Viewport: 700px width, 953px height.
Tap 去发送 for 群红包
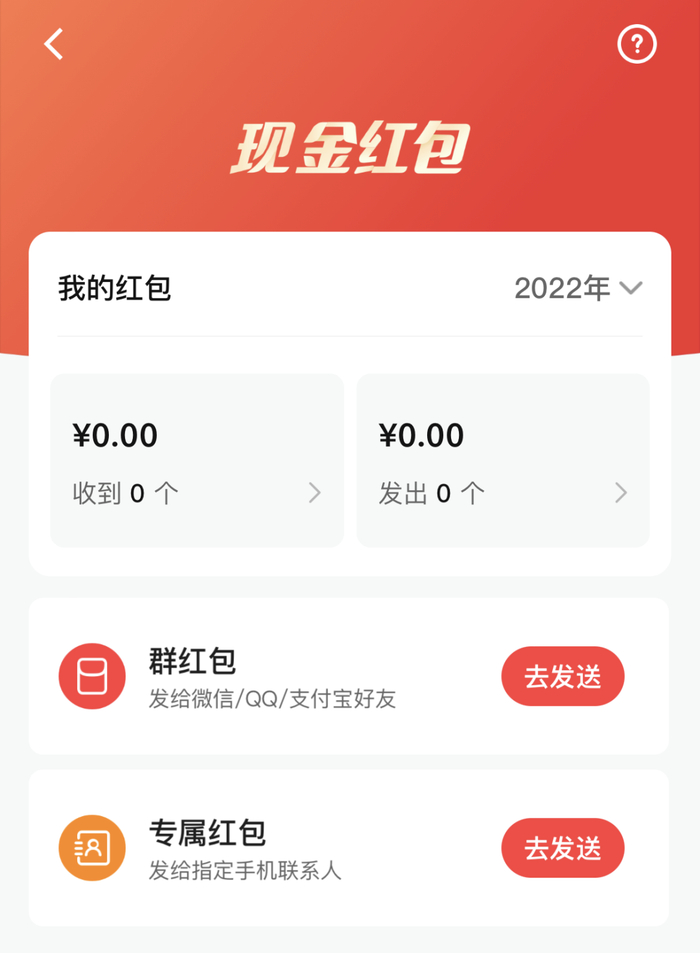[562, 677]
